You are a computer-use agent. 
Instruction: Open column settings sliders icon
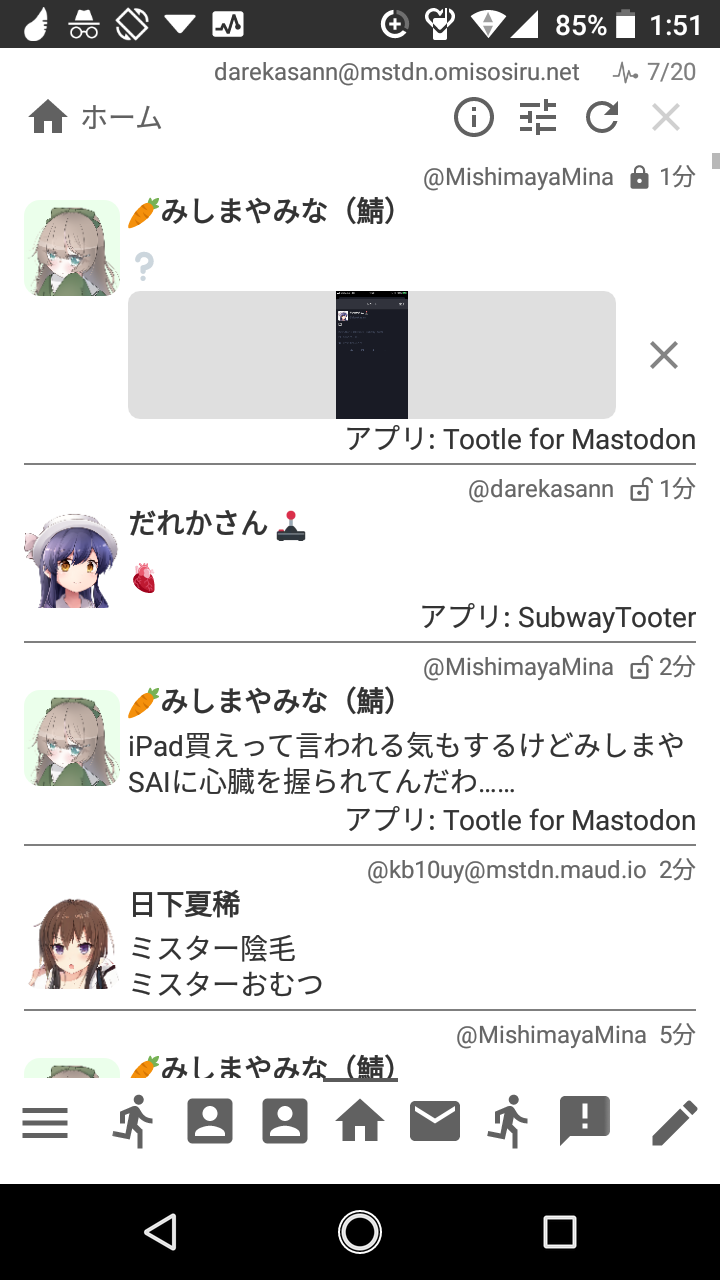538,118
